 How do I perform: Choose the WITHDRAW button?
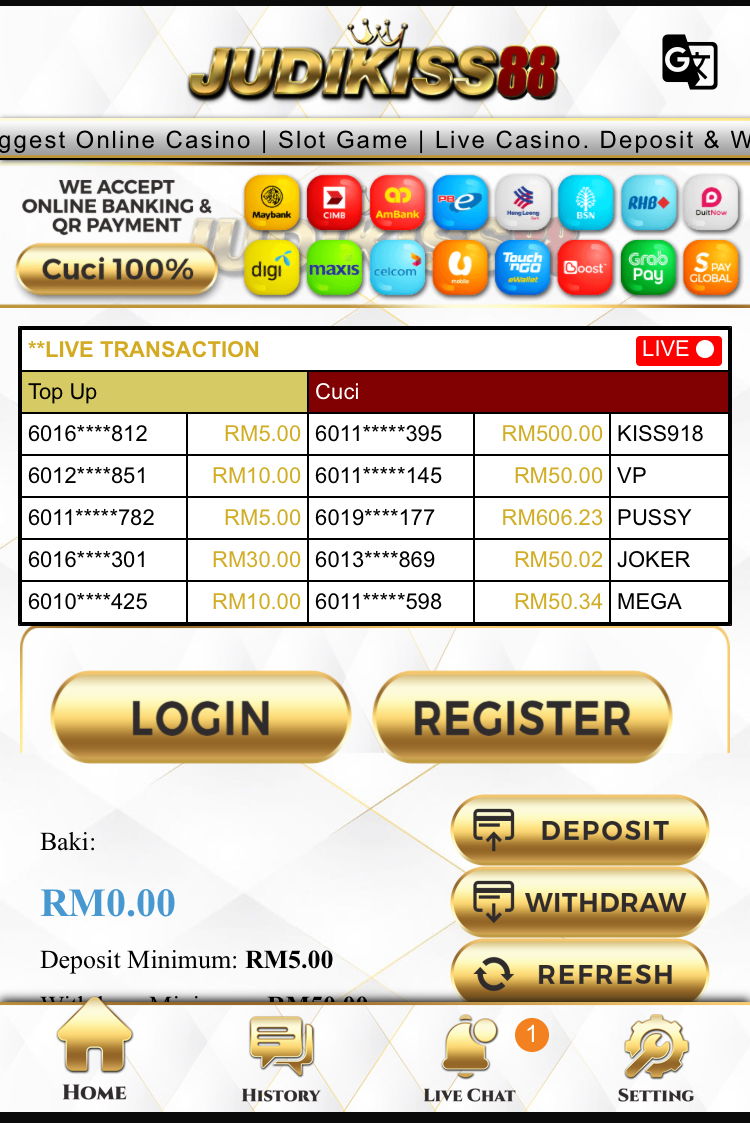[x=580, y=902]
